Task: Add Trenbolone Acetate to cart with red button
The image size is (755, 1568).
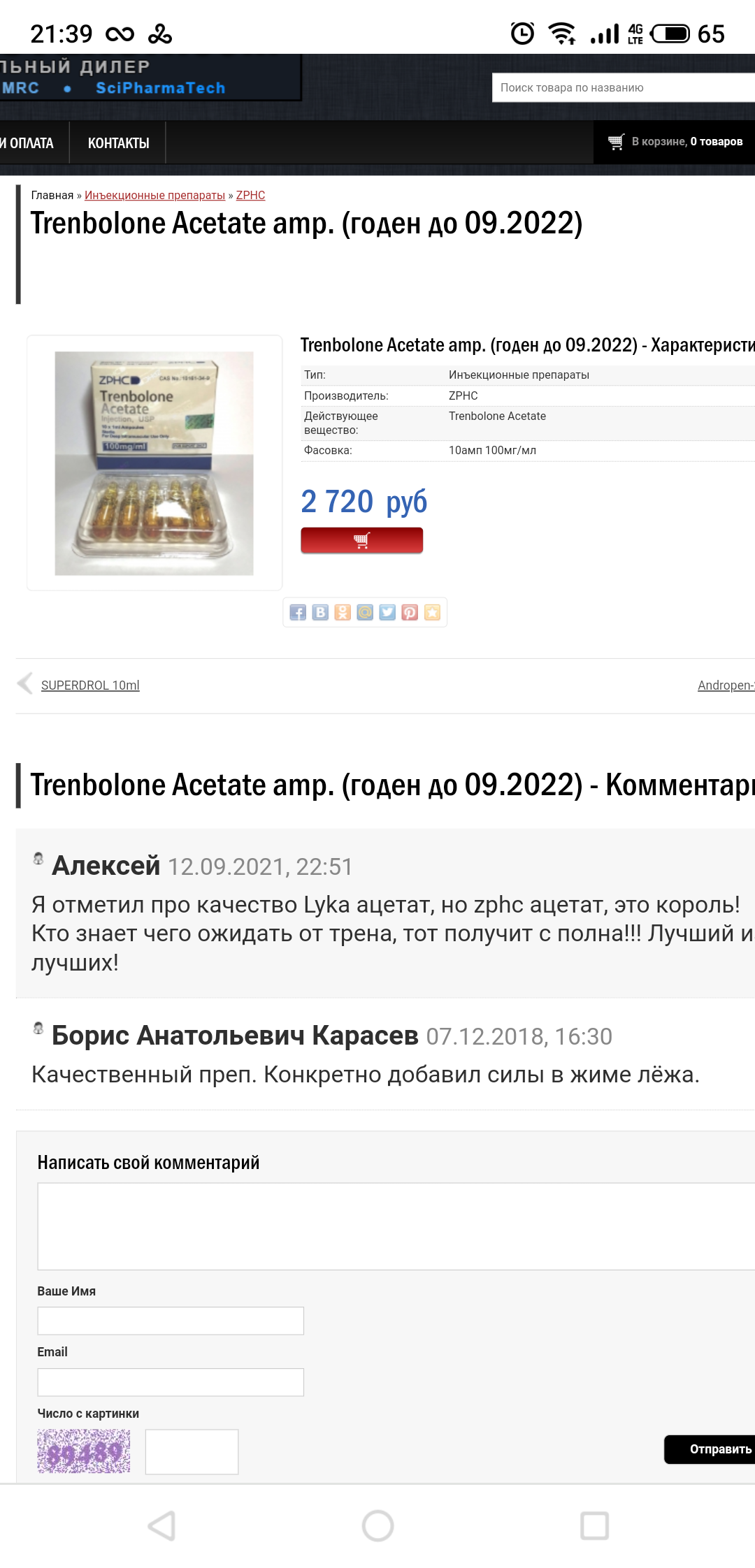Action: [361, 540]
